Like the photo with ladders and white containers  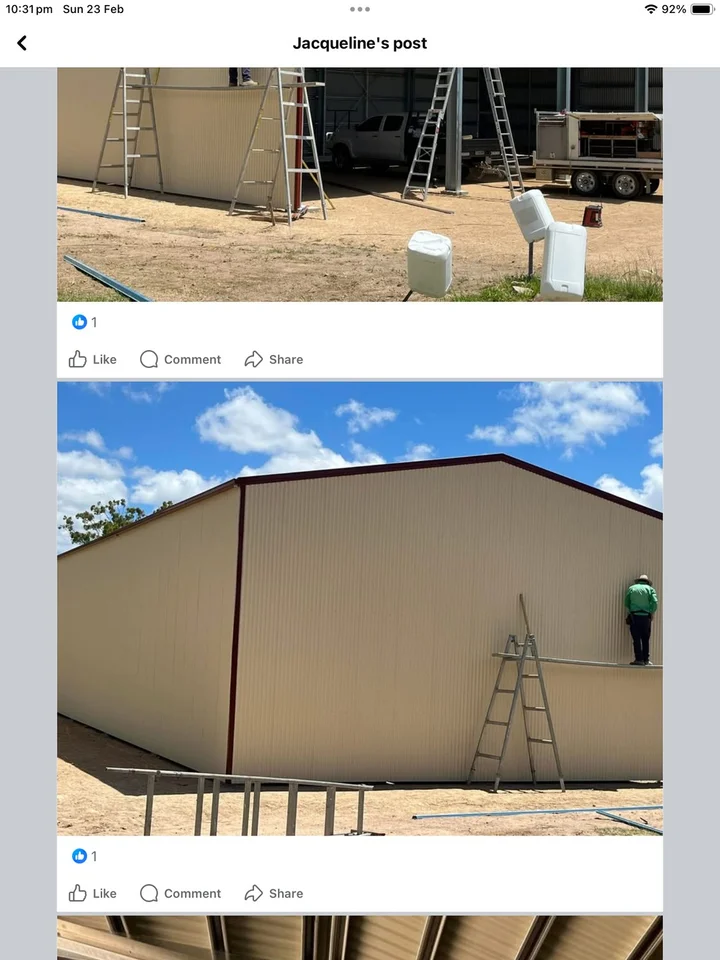[x=92, y=359]
